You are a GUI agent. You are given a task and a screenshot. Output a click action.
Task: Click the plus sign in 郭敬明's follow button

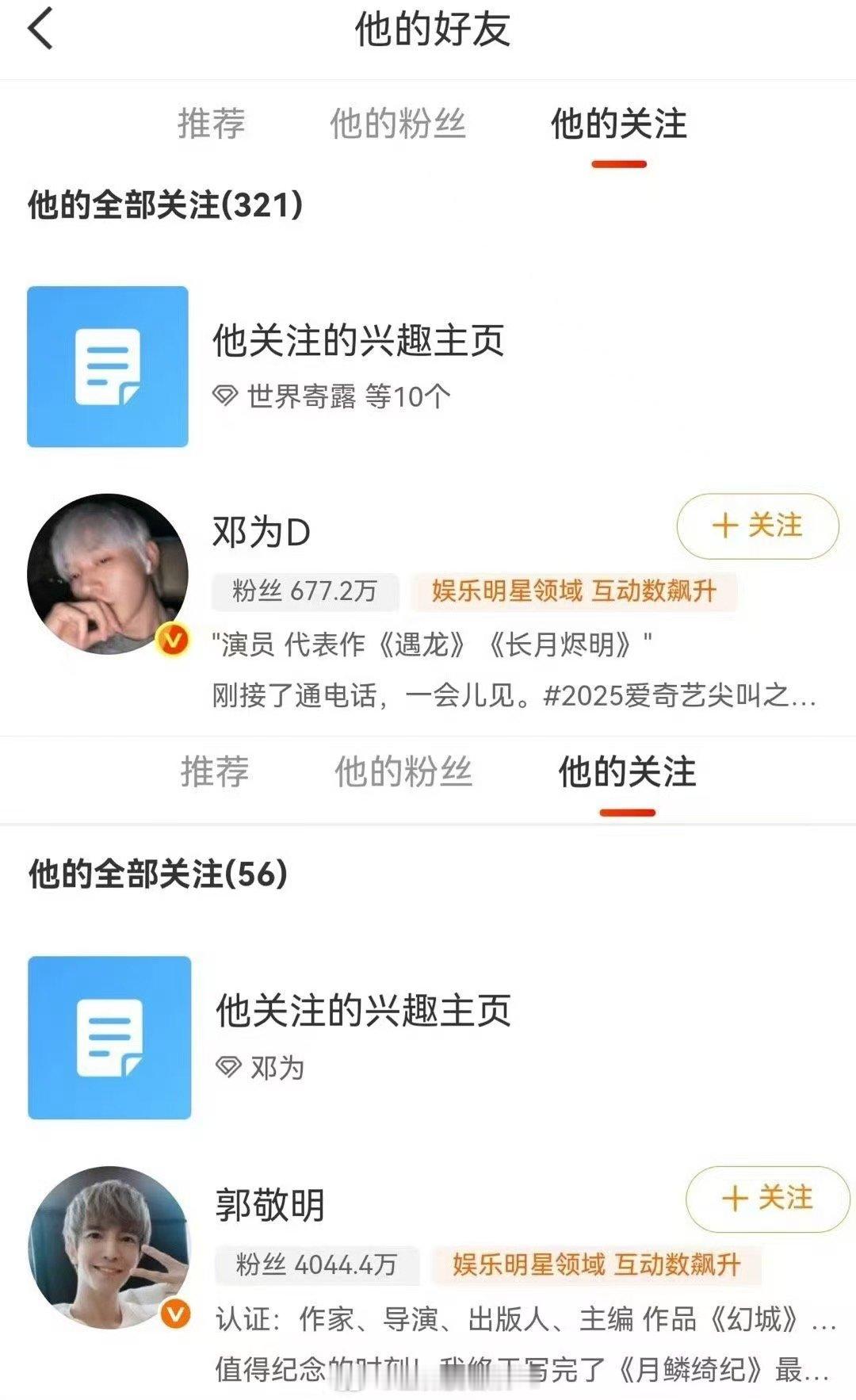(735, 1200)
